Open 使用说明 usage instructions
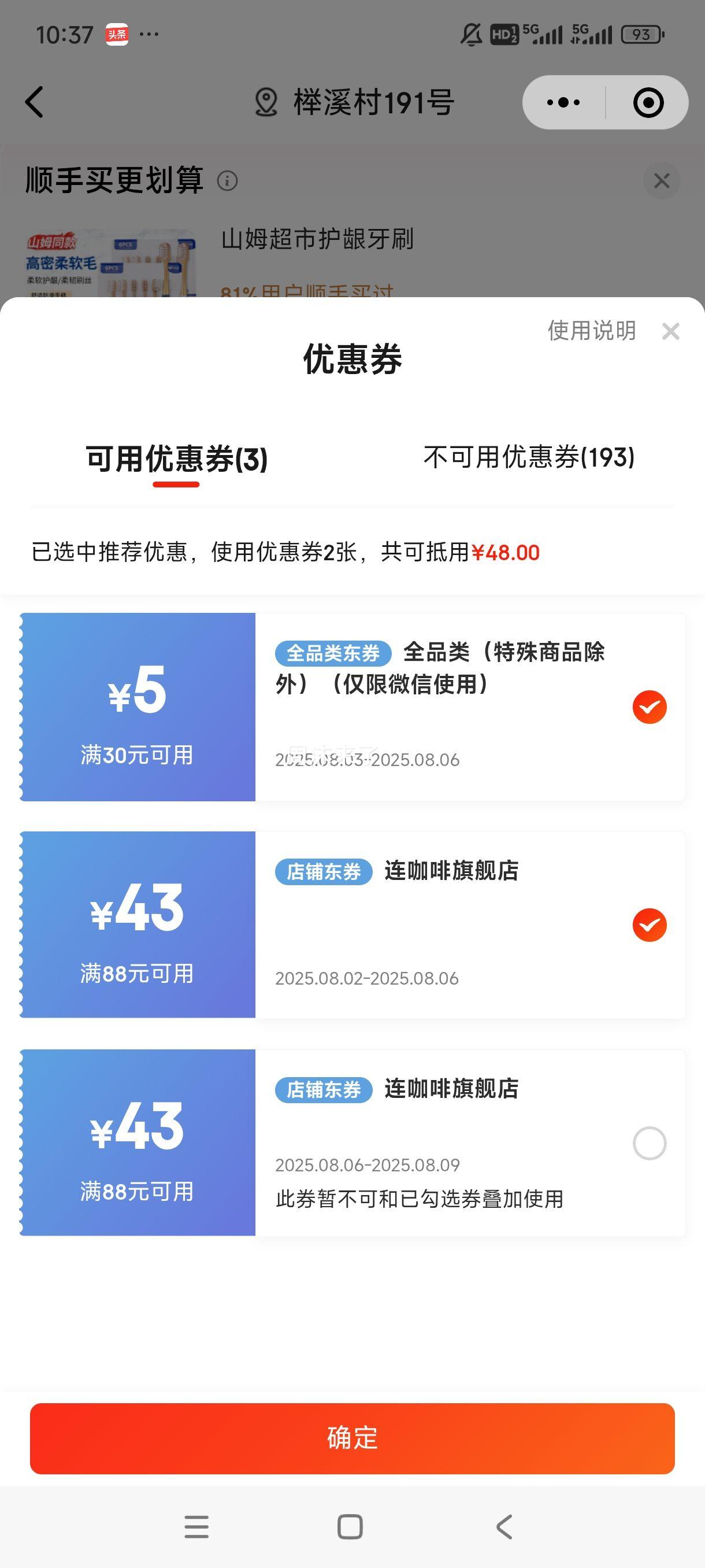The width and height of the screenshot is (705, 1568). coord(591,331)
